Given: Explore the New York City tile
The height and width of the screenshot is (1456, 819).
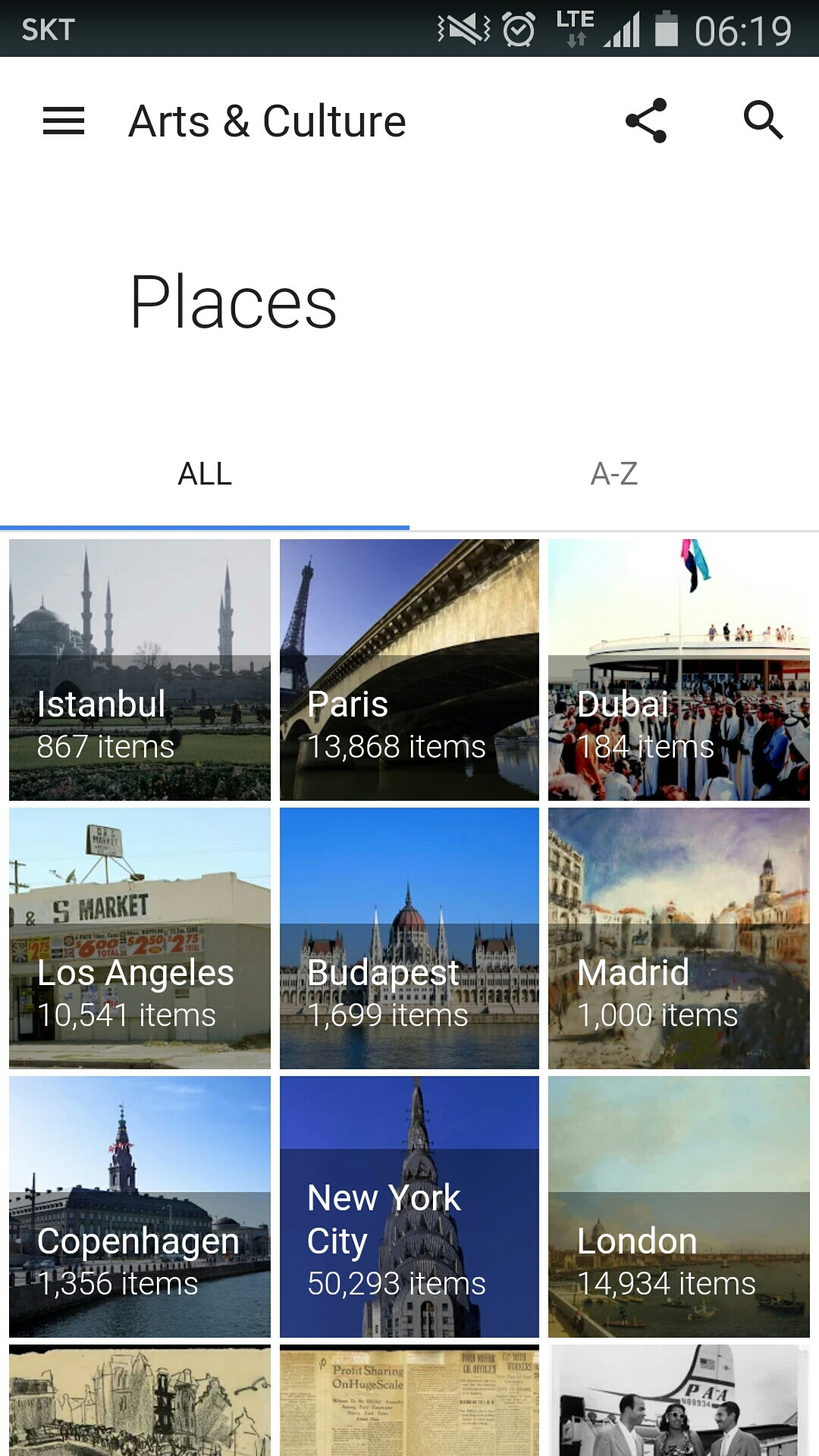Looking at the screenshot, I should pos(409,1207).
